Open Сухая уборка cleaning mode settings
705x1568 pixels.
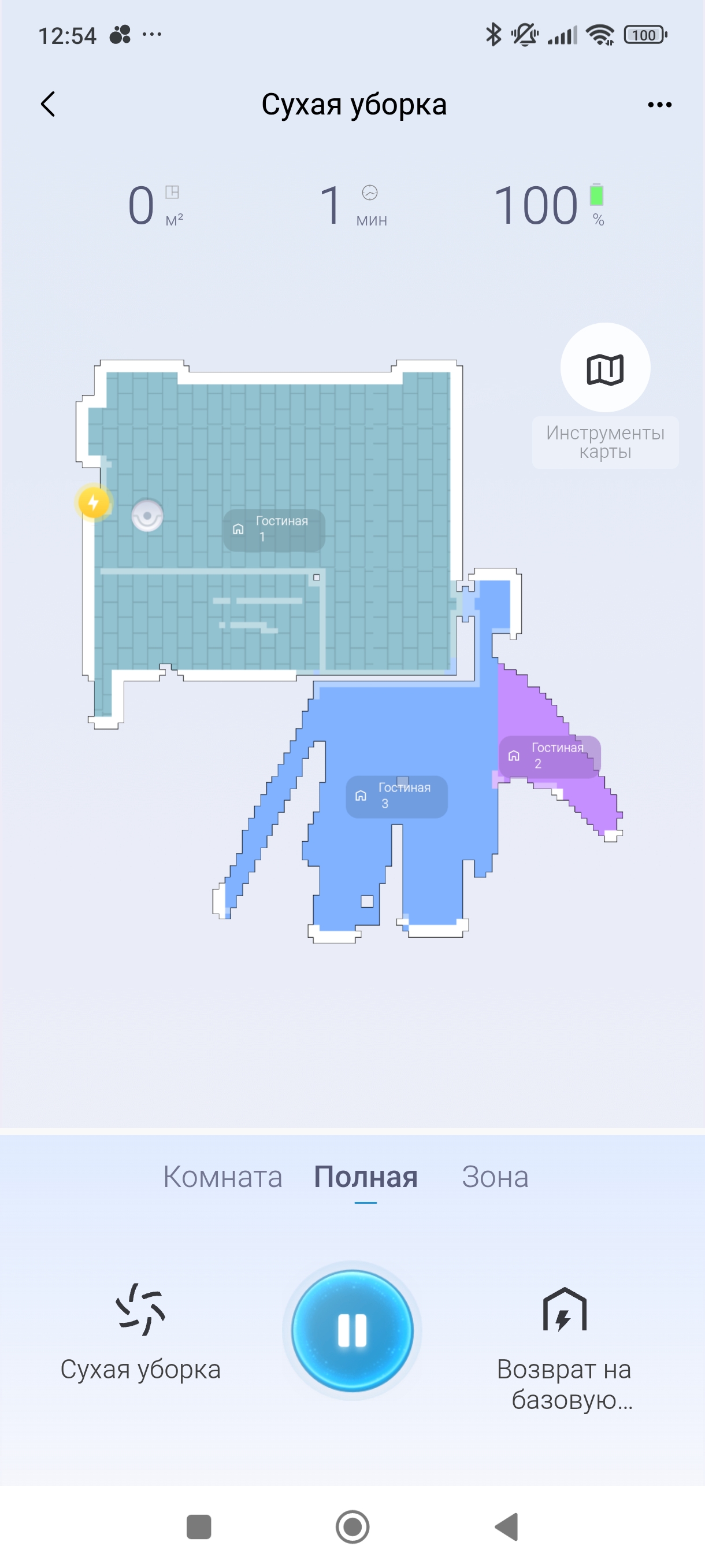(x=140, y=1327)
